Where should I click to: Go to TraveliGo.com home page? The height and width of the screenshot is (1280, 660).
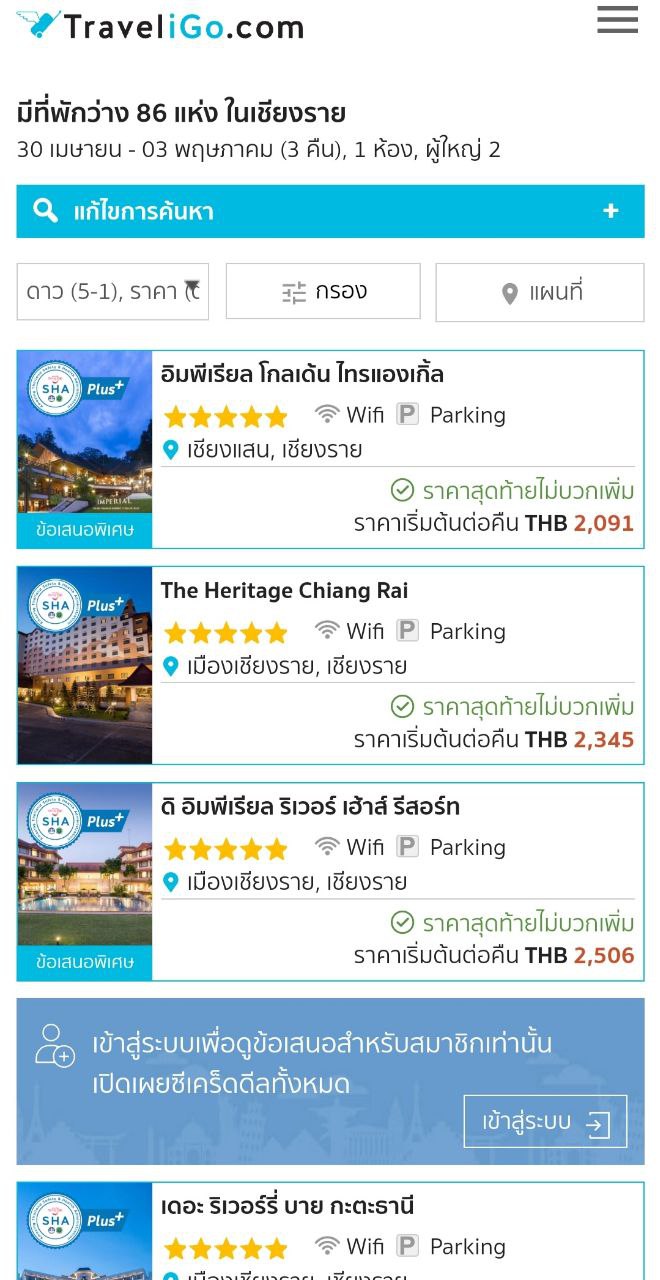tap(160, 26)
